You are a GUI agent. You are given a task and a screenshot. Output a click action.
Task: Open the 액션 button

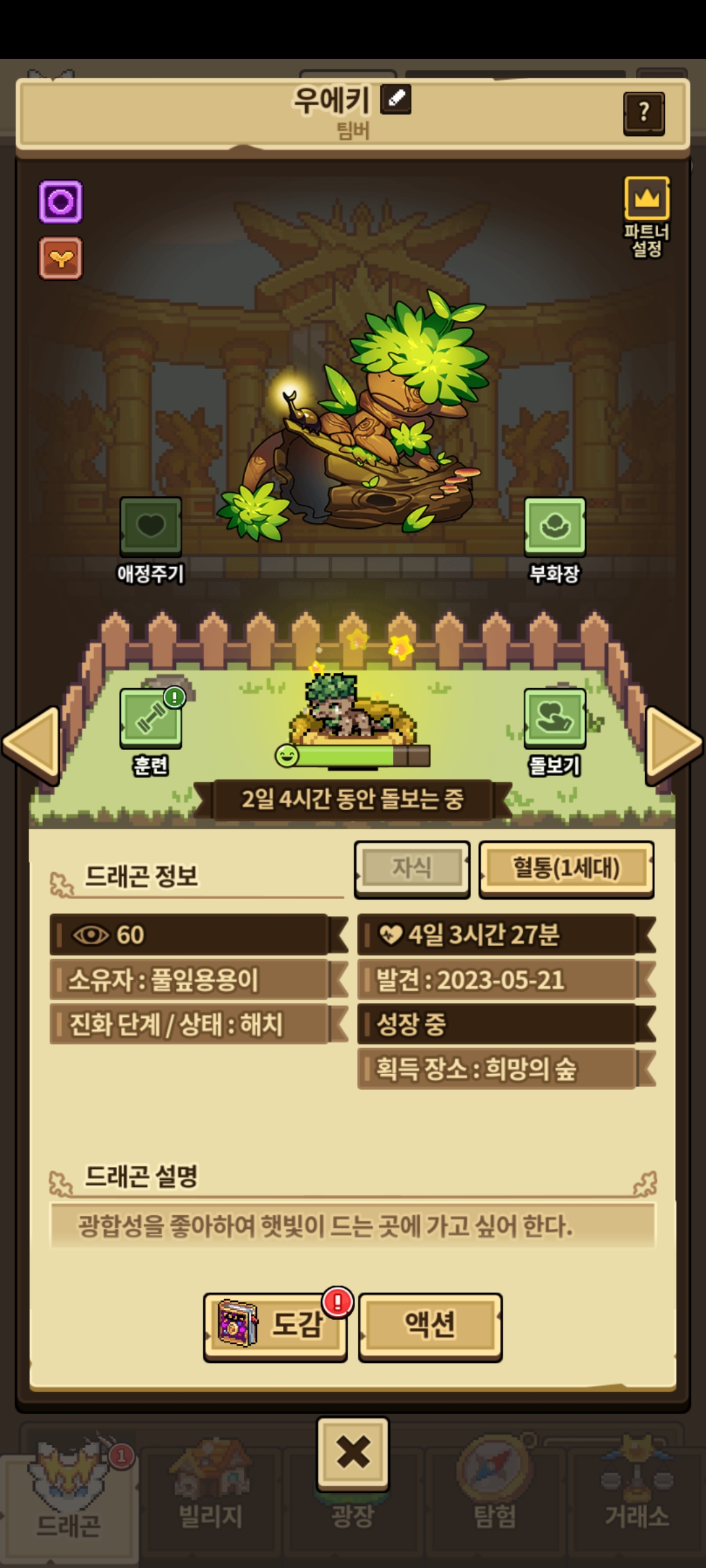click(430, 1325)
